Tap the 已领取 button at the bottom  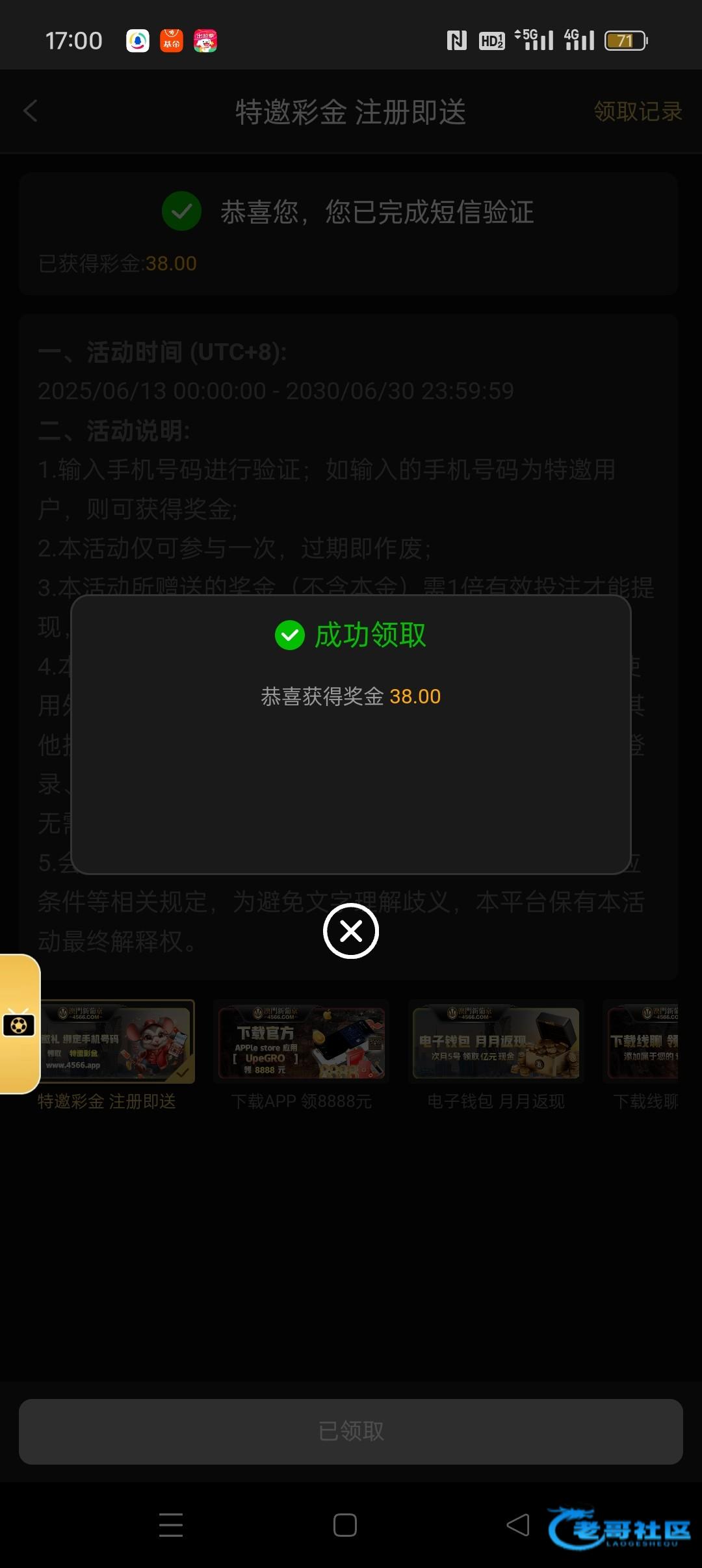tap(351, 1431)
